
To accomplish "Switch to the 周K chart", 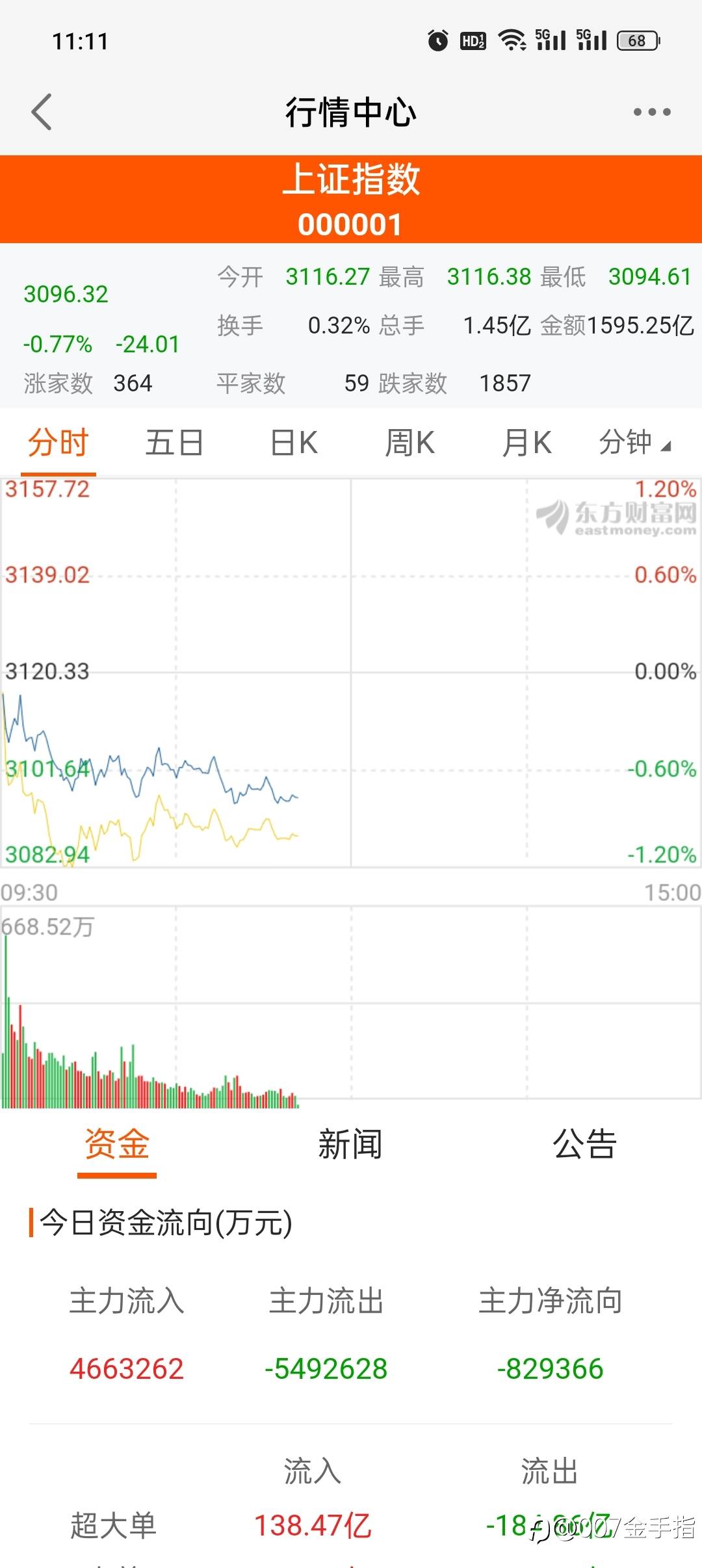I will pyautogui.click(x=409, y=443).
